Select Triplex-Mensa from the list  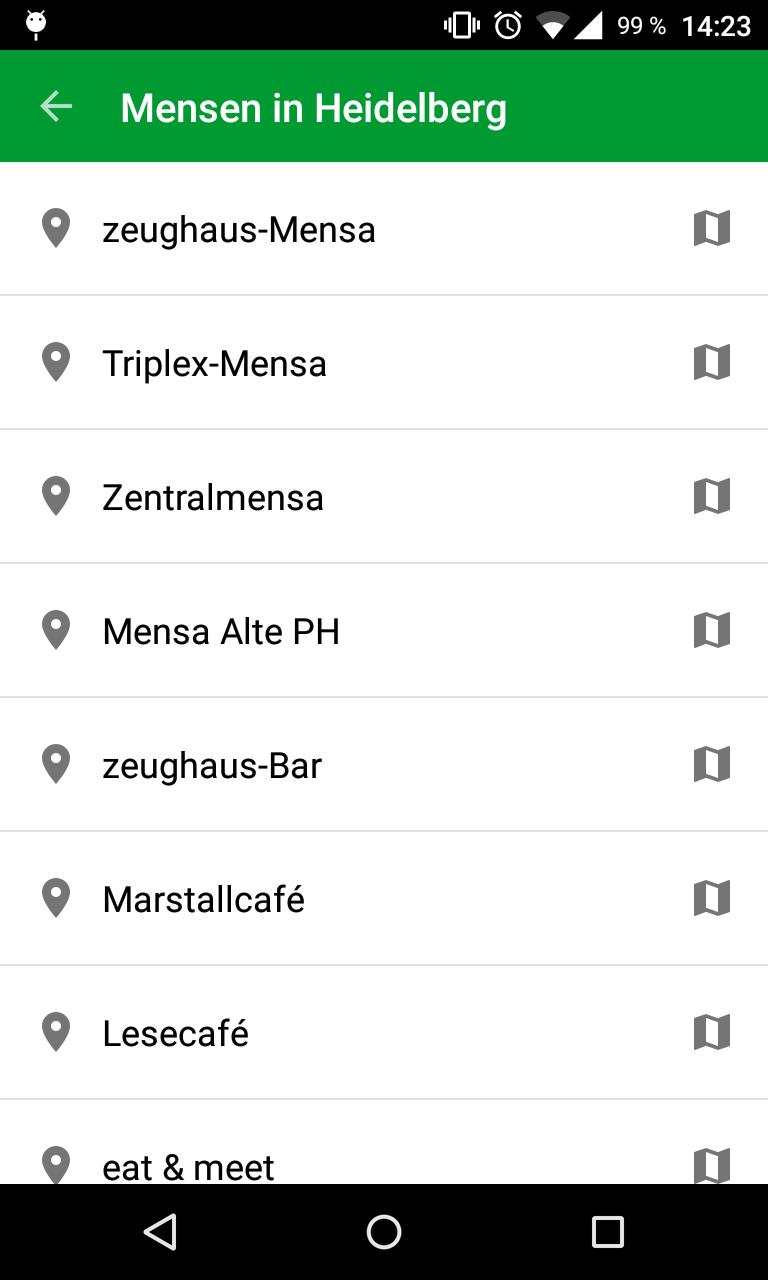215,363
